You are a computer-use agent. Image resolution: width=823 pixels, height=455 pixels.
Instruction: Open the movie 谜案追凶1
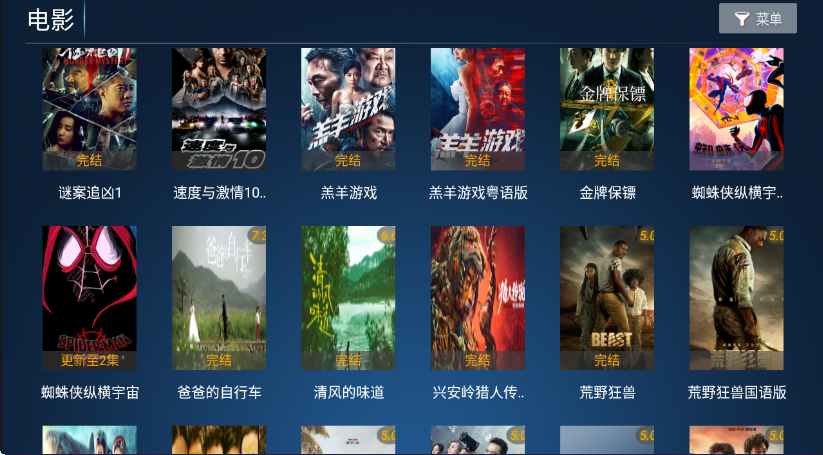pyautogui.click(x=90, y=110)
